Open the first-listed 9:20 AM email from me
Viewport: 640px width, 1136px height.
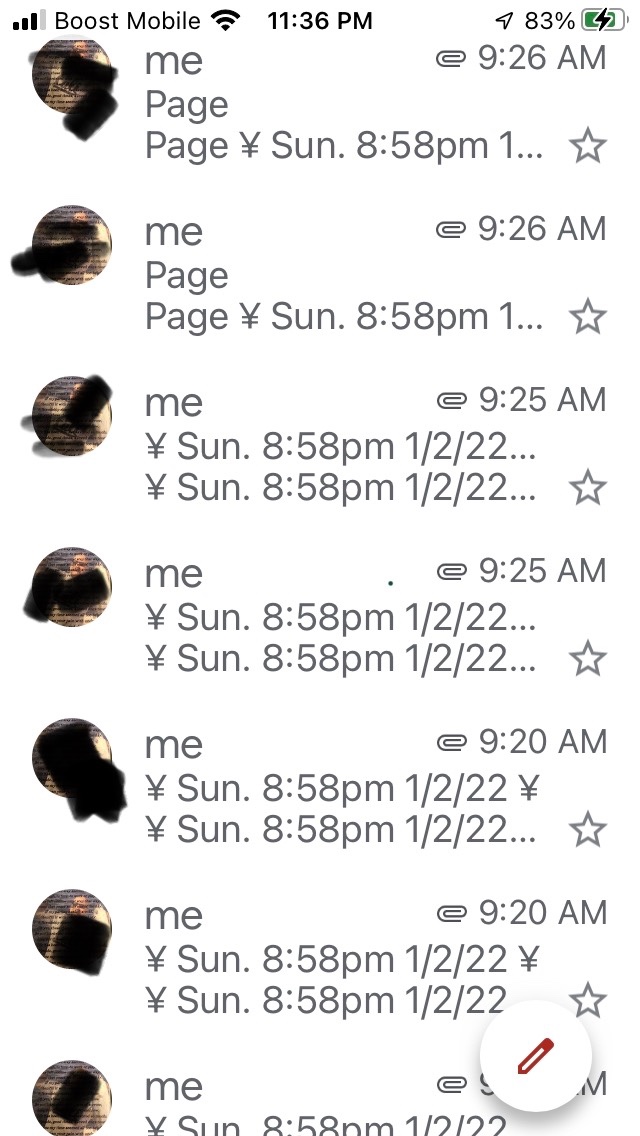pyautogui.click(x=320, y=786)
